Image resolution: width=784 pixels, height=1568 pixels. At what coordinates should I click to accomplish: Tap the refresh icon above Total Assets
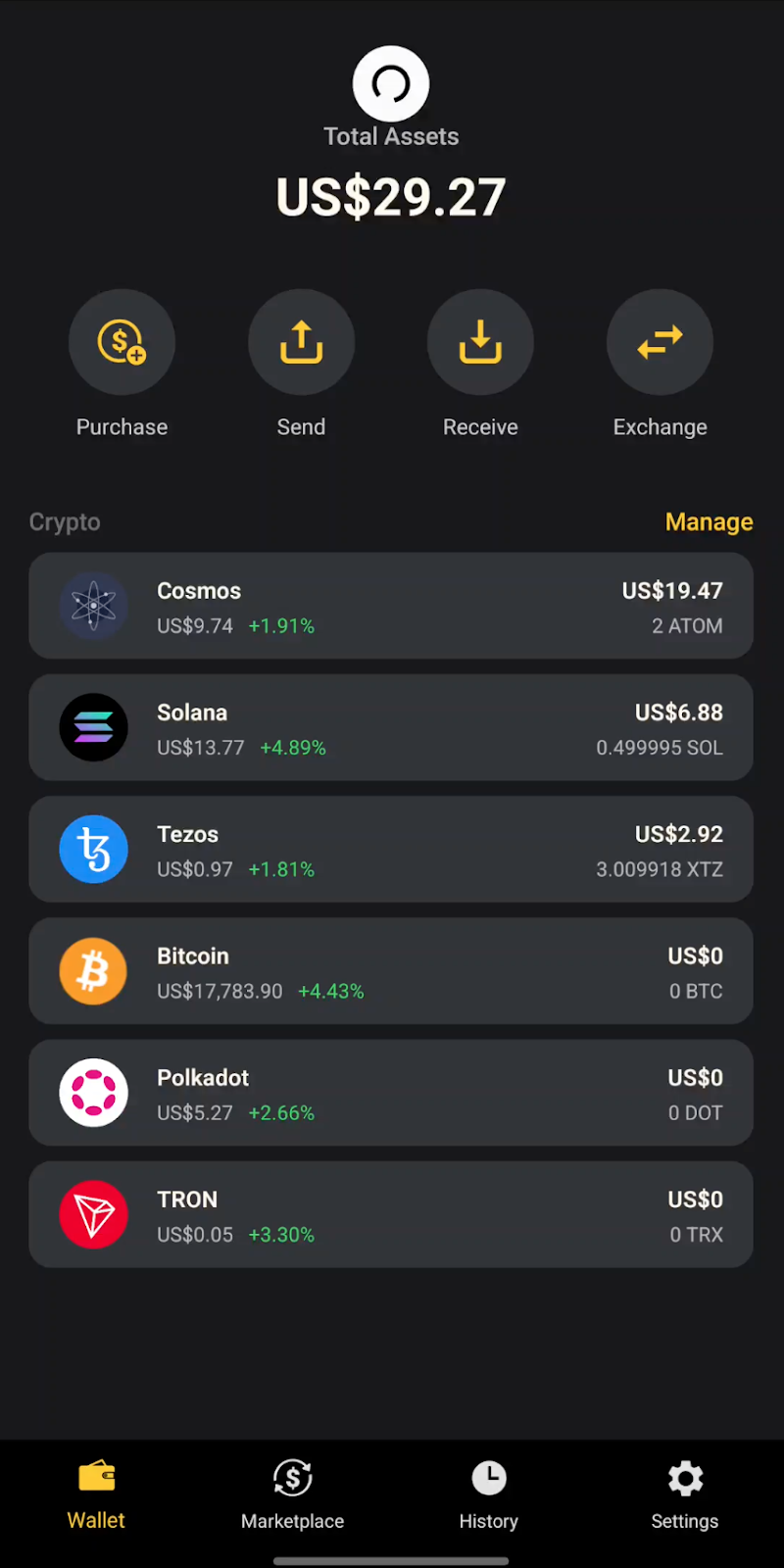pyautogui.click(x=391, y=84)
